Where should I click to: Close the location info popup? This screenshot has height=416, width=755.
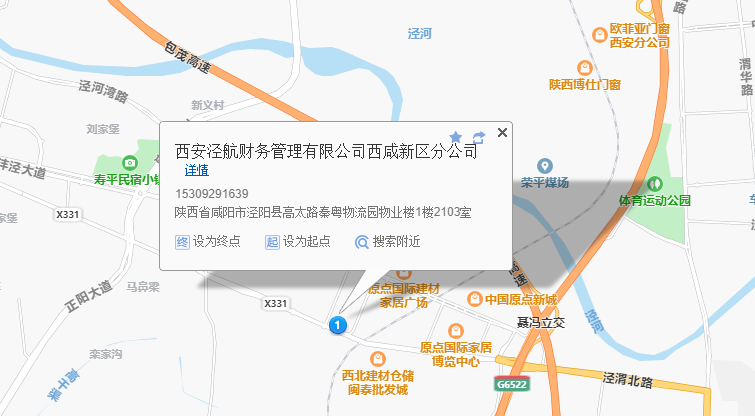click(x=503, y=133)
